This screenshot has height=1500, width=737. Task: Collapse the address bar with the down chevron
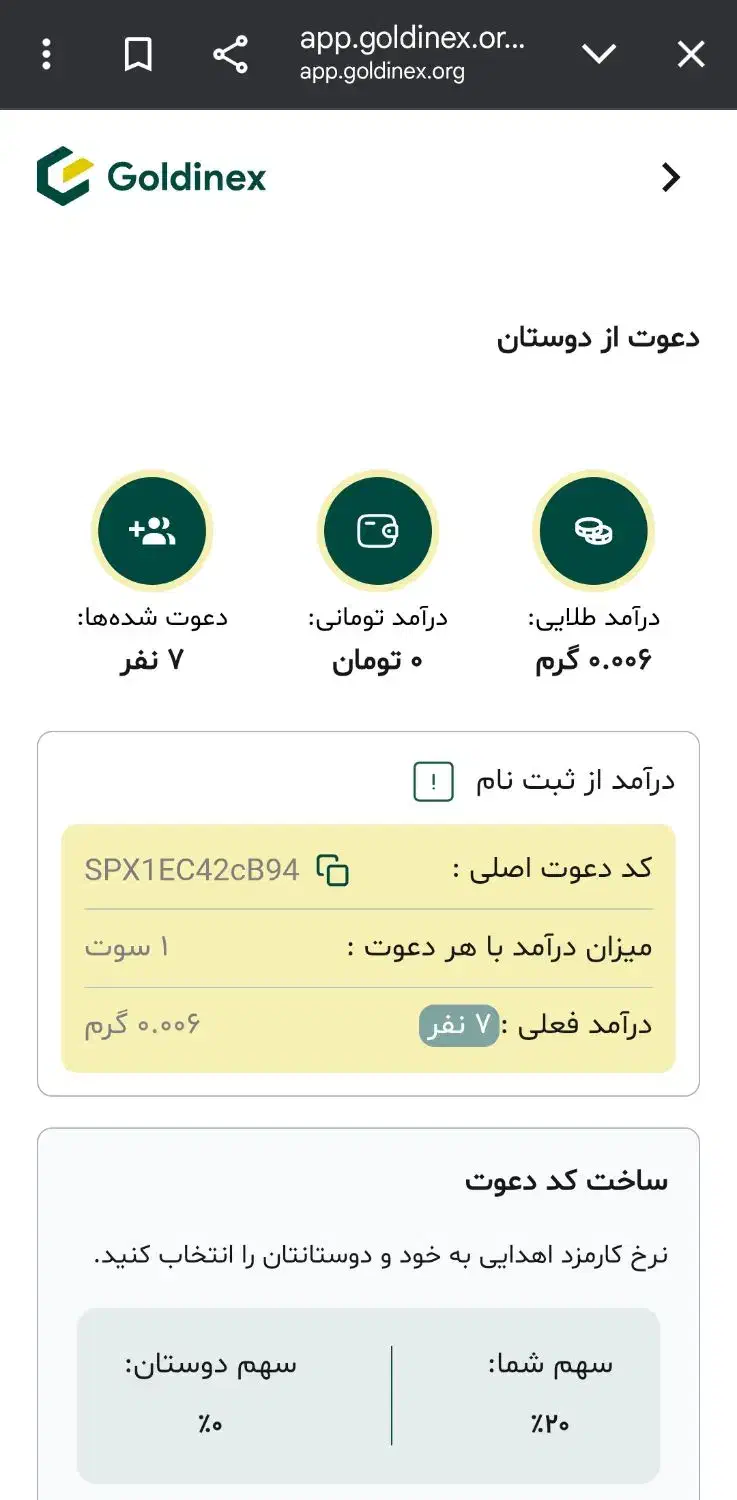[600, 54]
